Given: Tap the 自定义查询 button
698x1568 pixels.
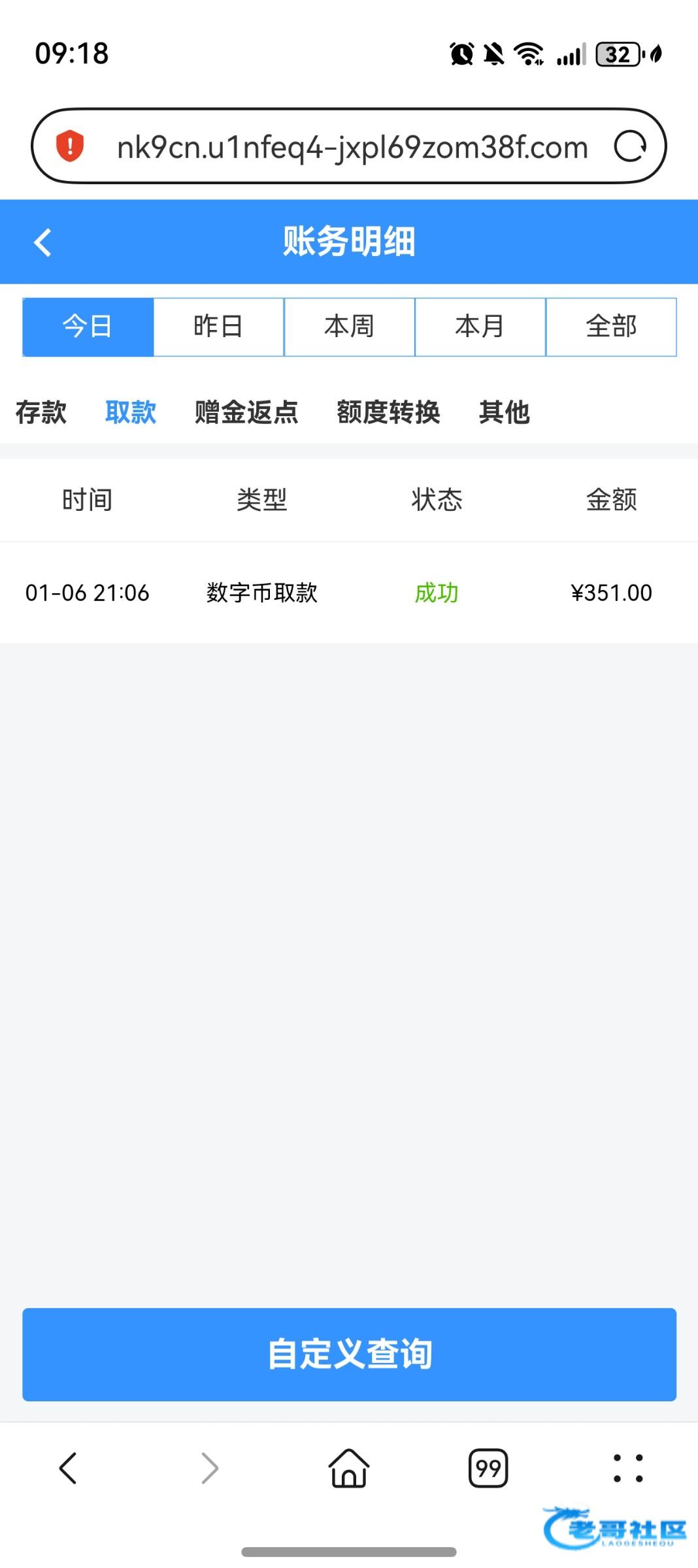Looking at the screenshot, I should point(349,1354).
